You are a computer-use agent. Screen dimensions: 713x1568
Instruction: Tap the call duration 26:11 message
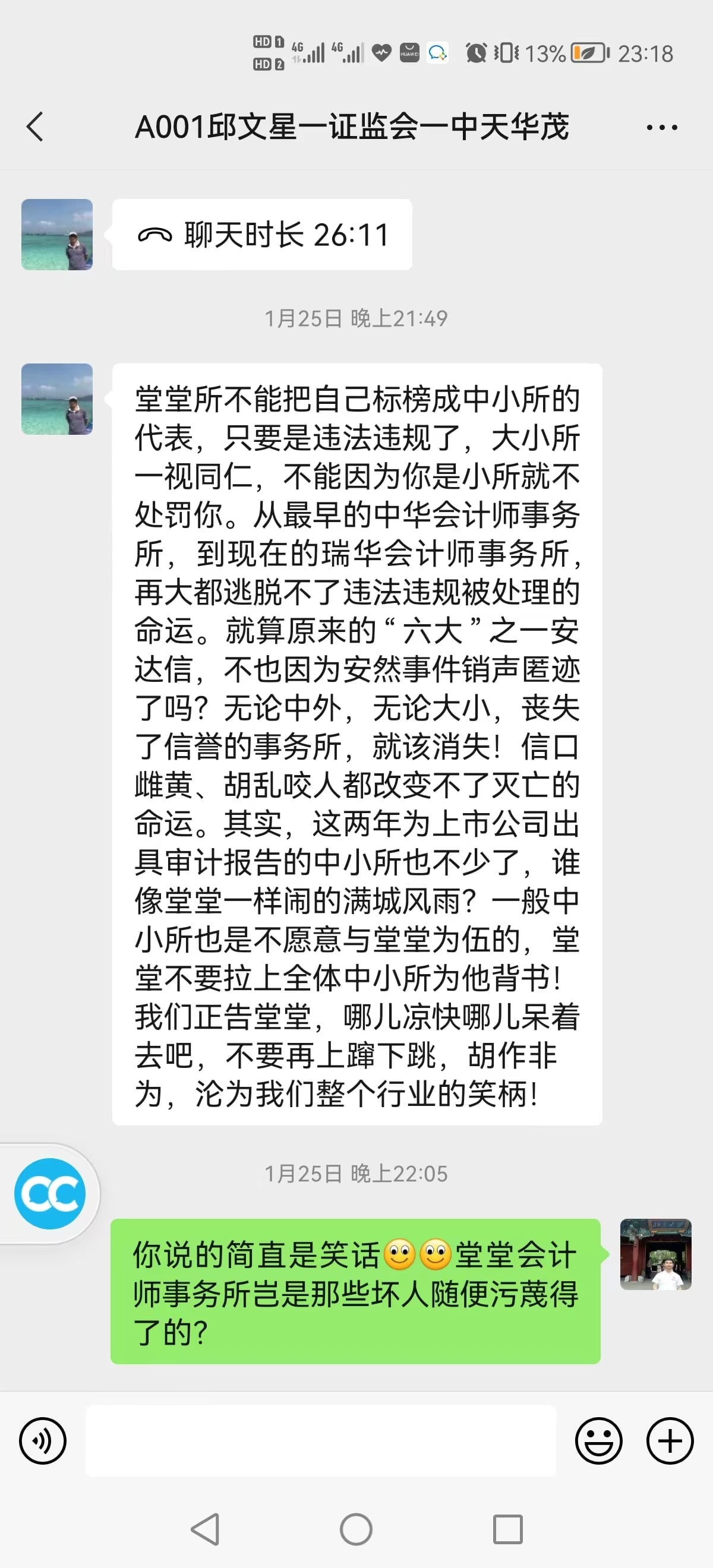pos(262,235)
